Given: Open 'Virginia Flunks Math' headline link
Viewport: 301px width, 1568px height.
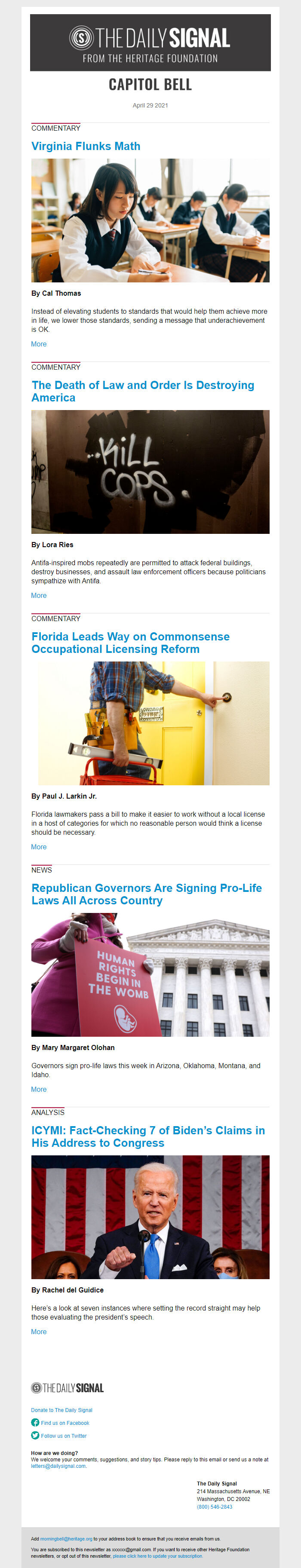Looking at the screenshot, I should [x=86, y=146].
